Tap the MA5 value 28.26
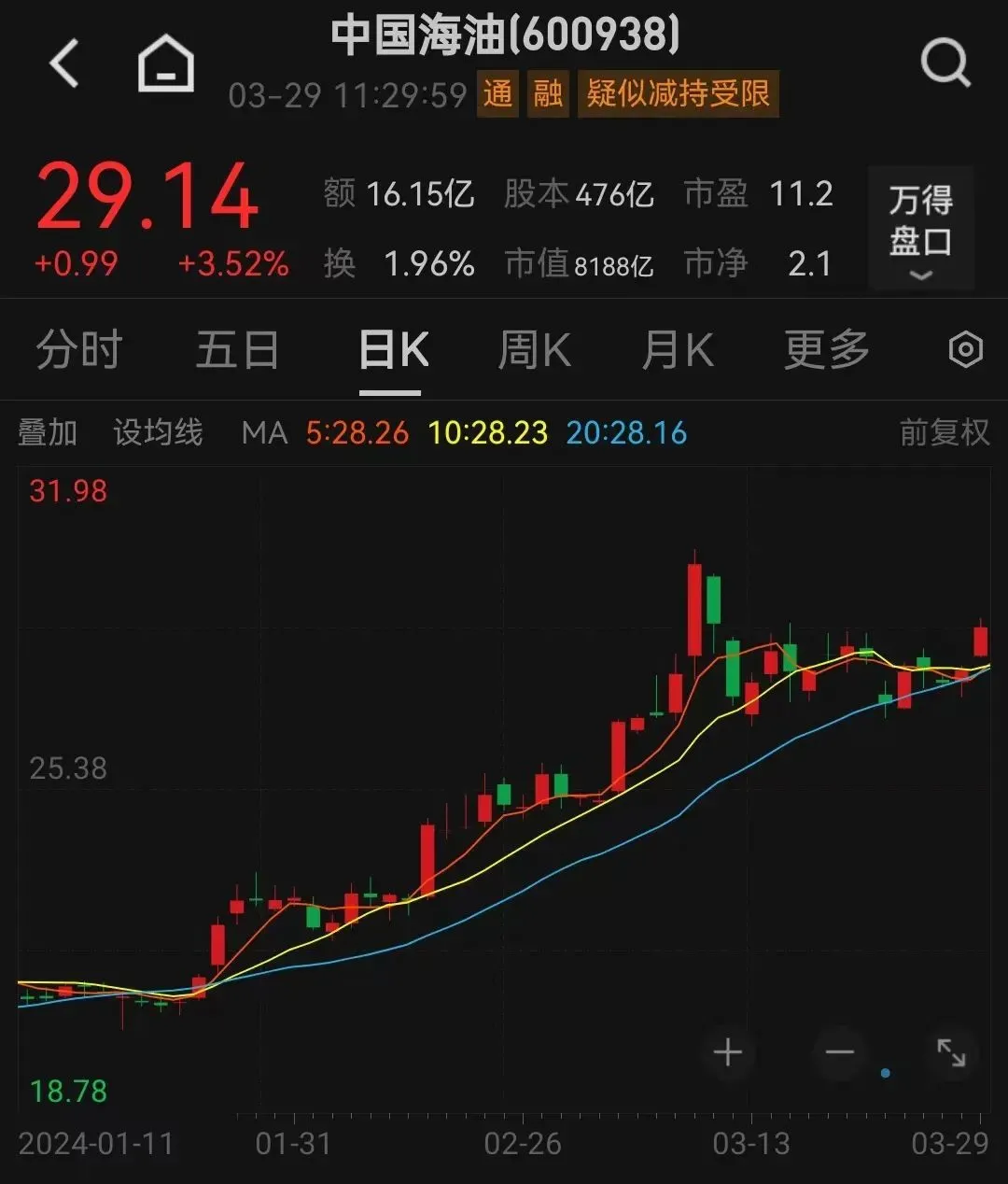The height and width of the screenshot is (1184, 1008). point(357,432)
